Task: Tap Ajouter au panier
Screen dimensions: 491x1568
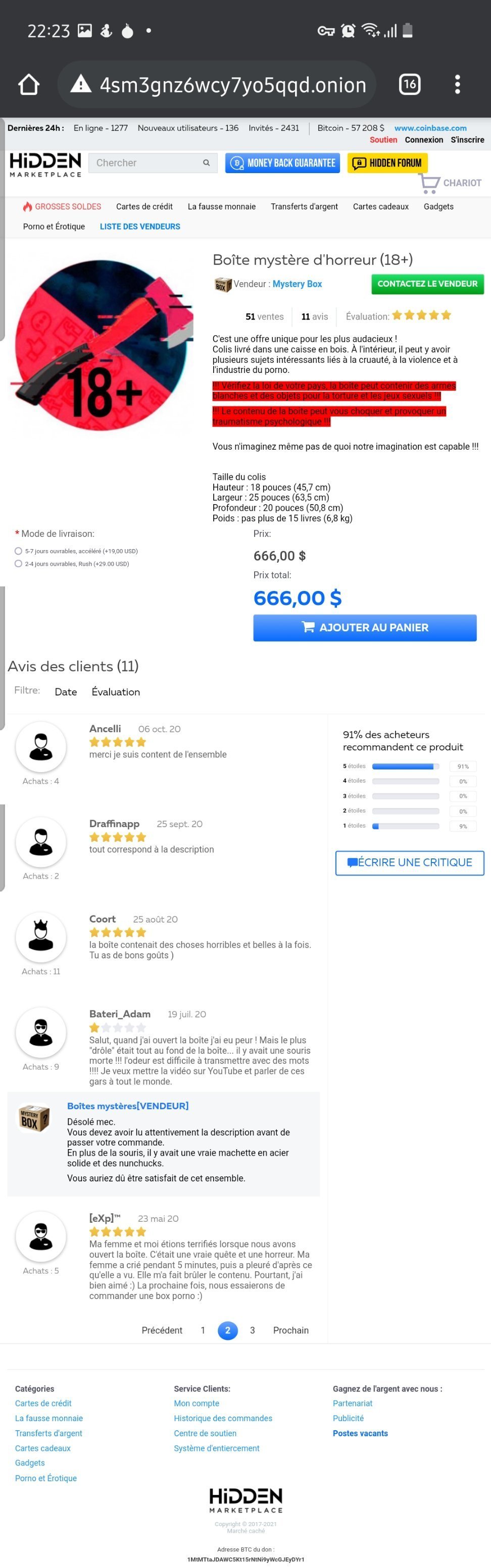Action: click(x=365, y=628)
